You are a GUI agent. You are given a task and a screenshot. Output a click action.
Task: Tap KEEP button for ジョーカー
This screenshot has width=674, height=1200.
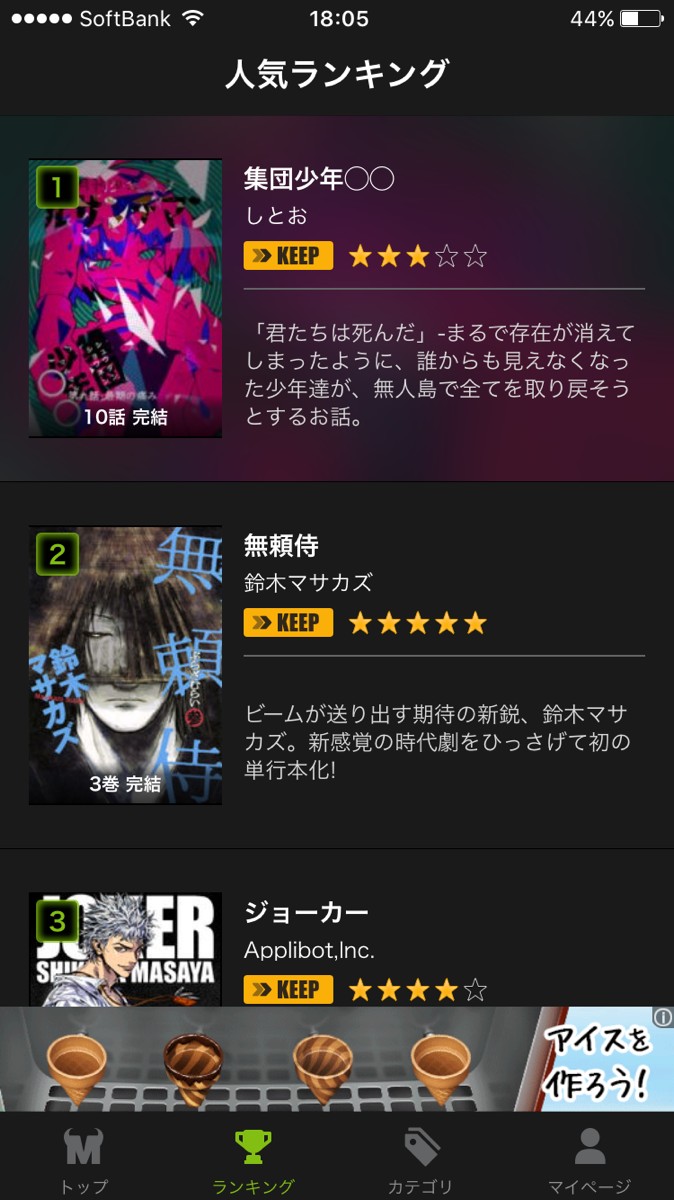[x=288, y=990]
